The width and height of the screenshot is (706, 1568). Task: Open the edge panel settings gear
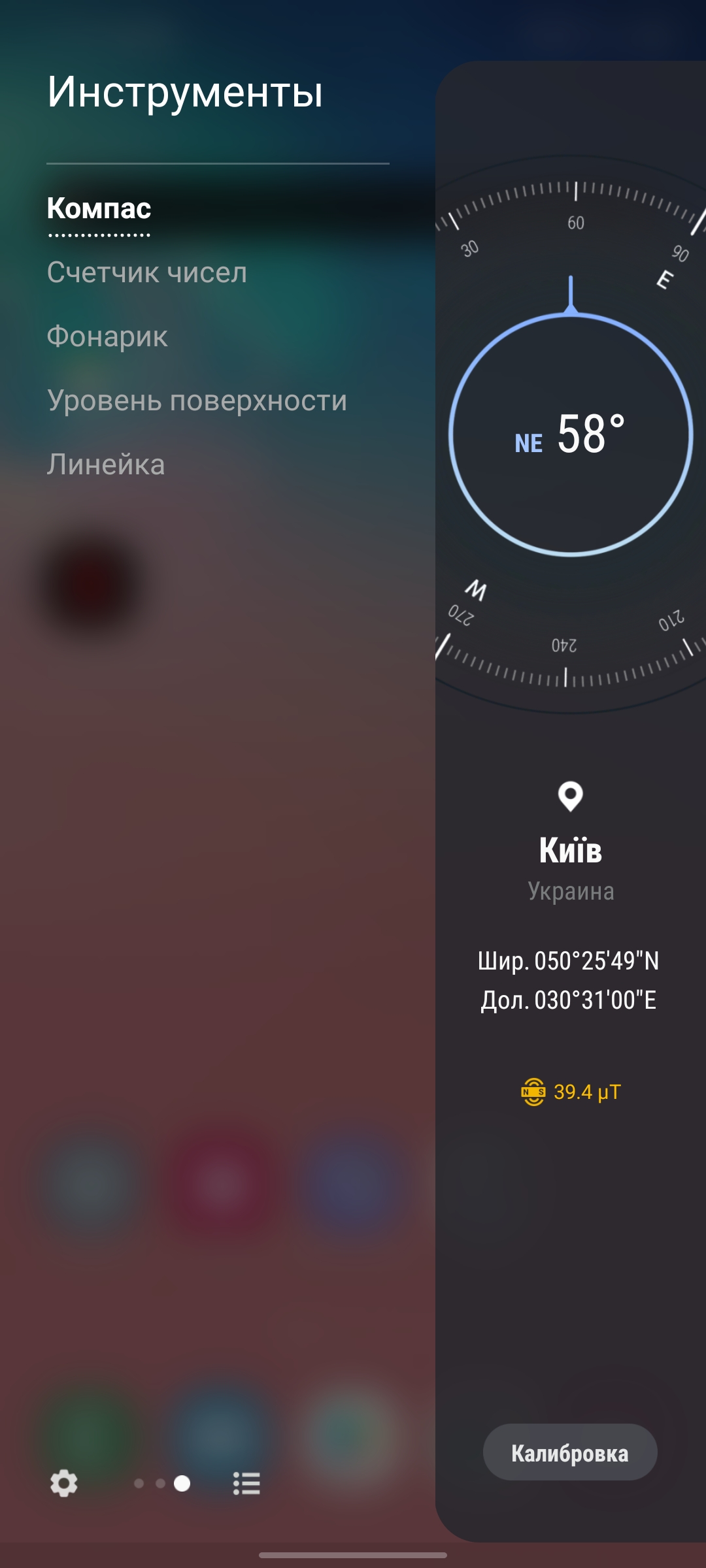64,1483
